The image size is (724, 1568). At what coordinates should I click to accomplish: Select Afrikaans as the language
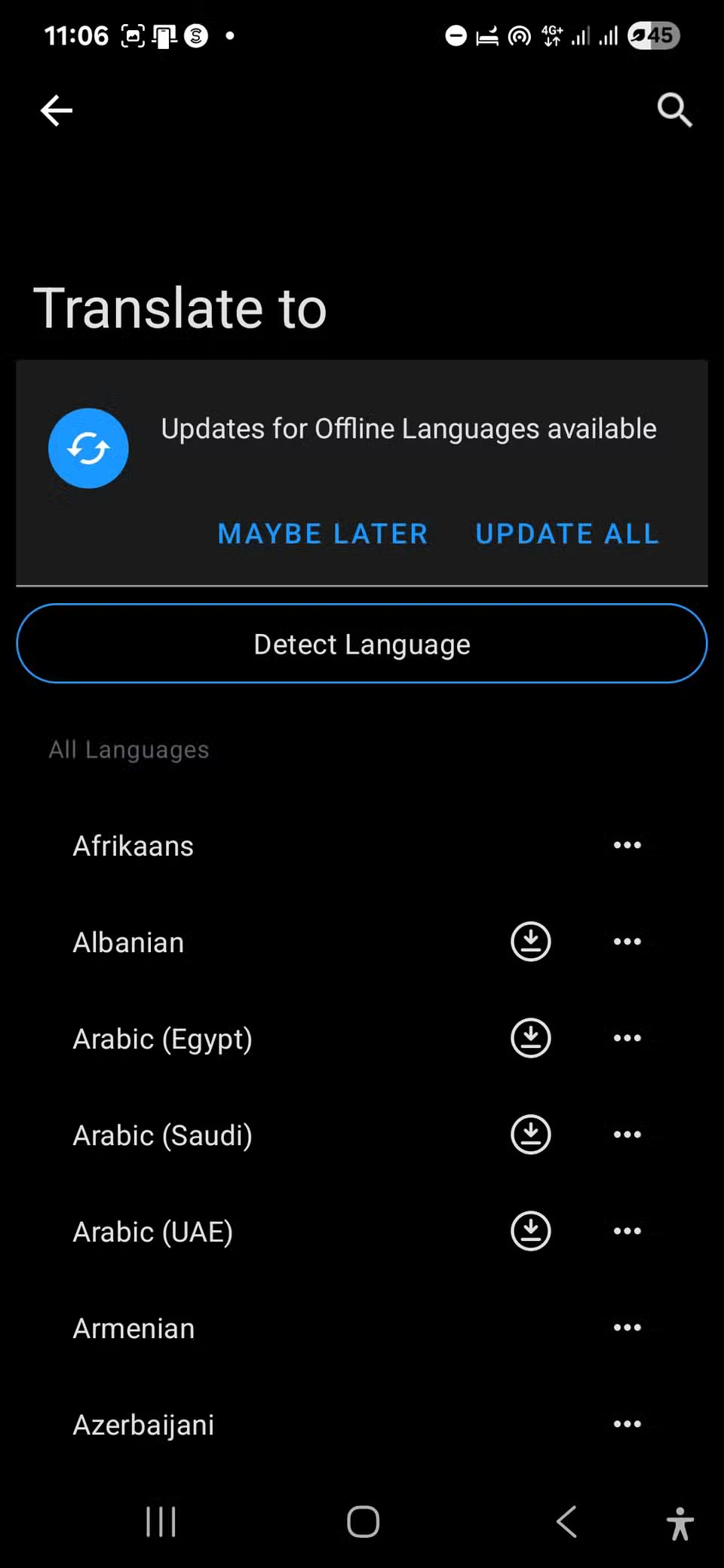point(133,846)
